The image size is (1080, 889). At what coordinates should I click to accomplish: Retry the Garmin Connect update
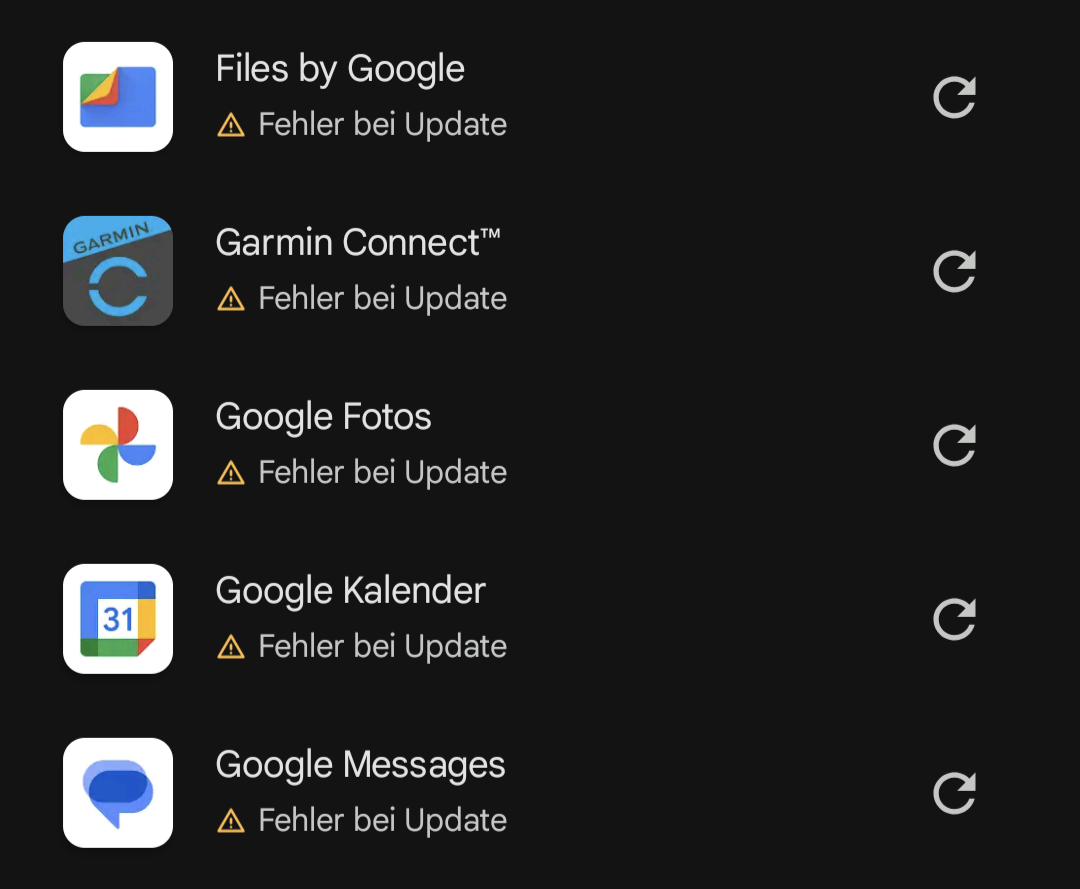(954, 271)
